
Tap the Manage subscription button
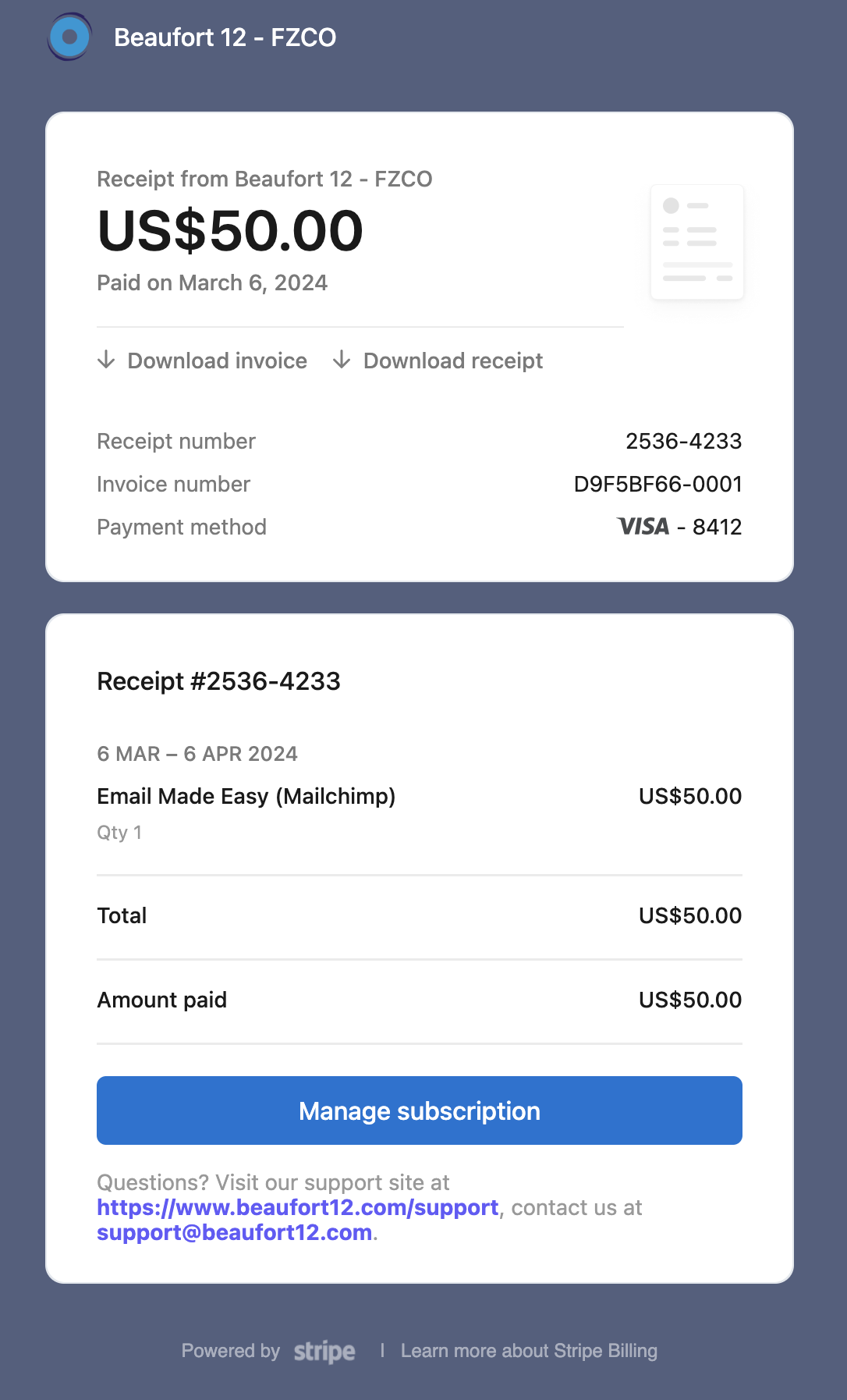pos(420,1110)
